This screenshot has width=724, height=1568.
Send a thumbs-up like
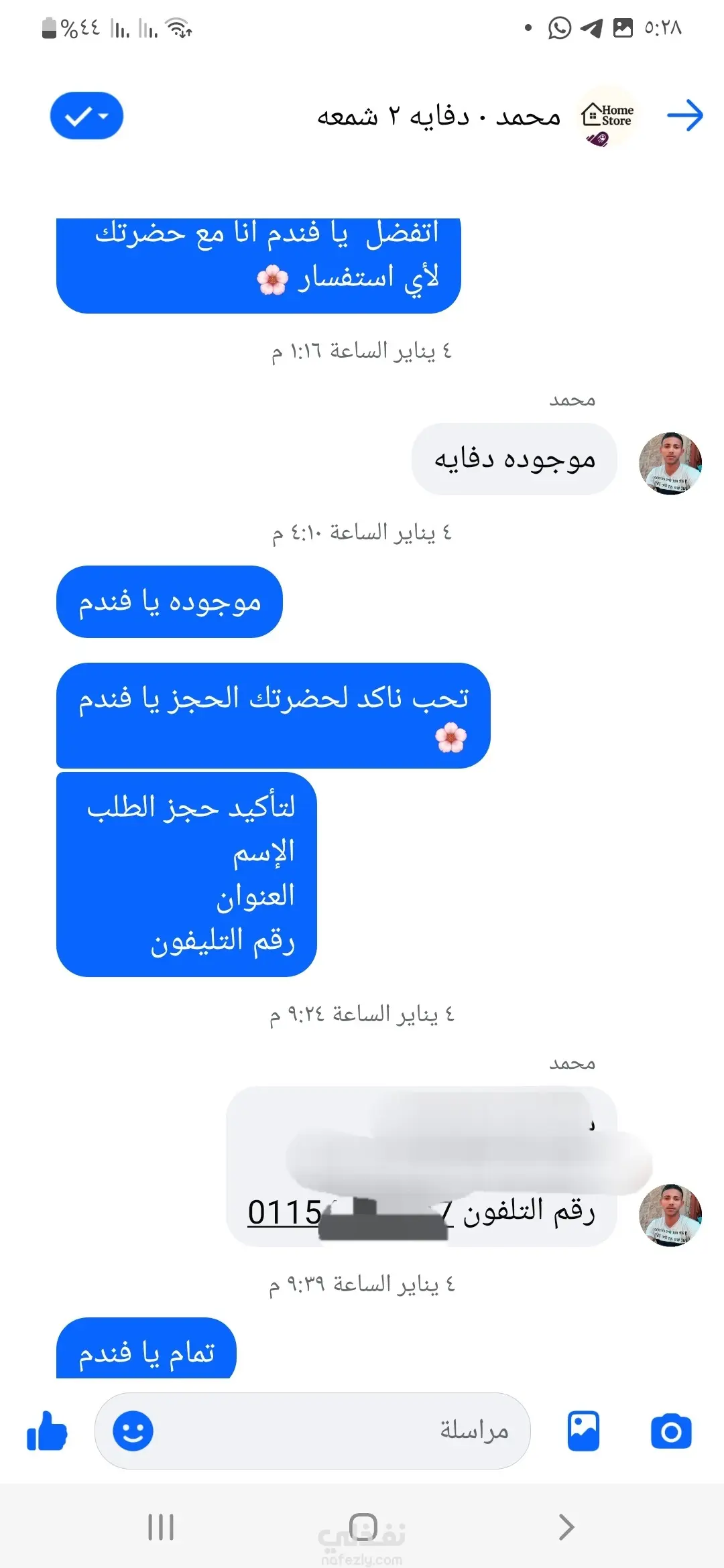pos(46,1431)
